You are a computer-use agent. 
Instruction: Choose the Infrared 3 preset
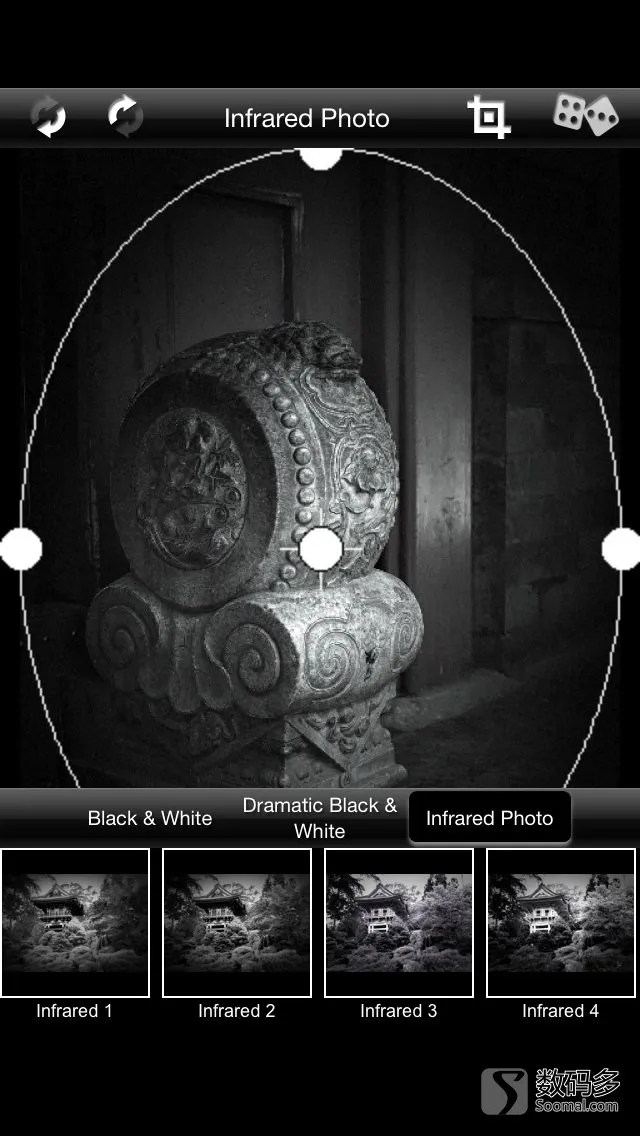click(x=399, y=923)
